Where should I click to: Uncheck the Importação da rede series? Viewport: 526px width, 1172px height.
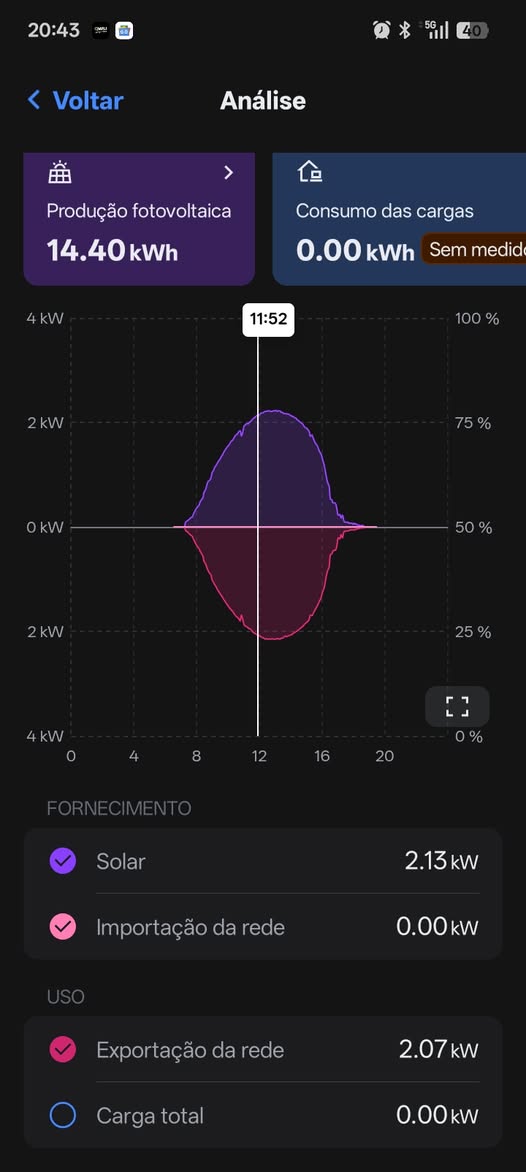(x=63, y=927)
